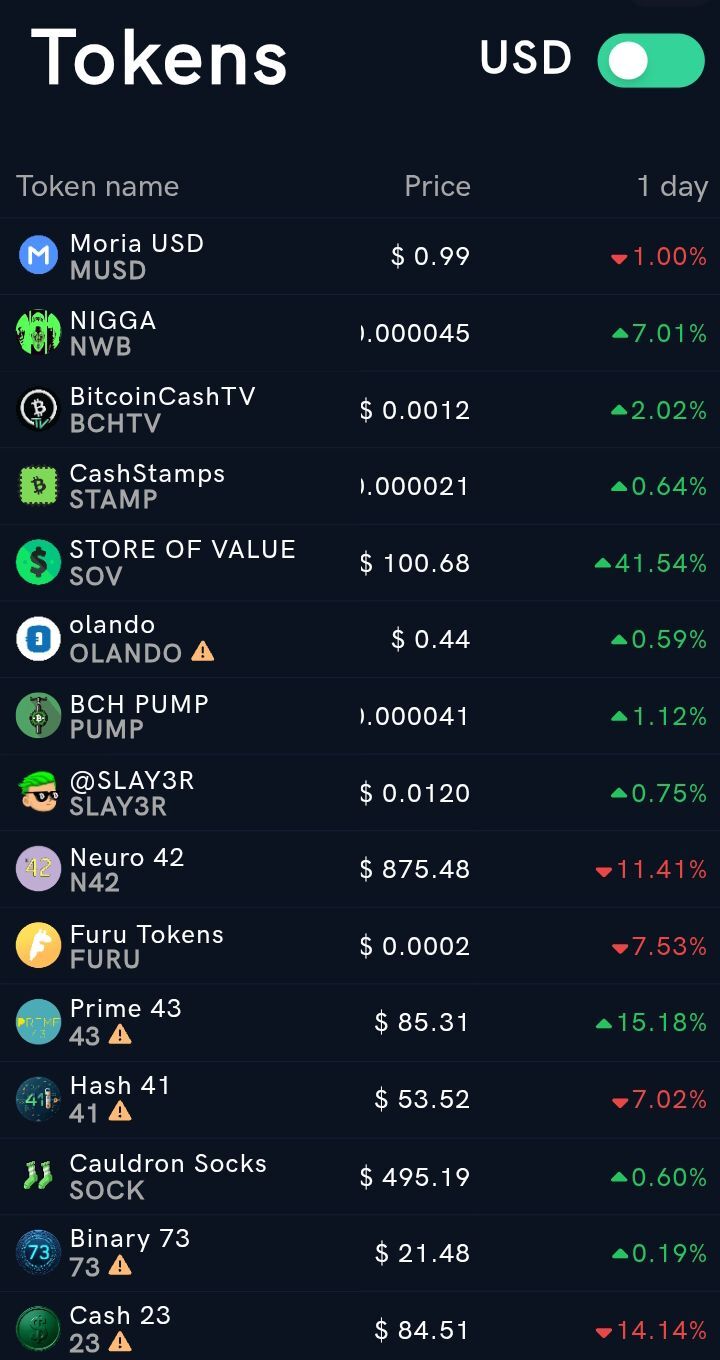Select the BCH PUMP token
The image size is (720, 1360).
click(x=360, y=716)
